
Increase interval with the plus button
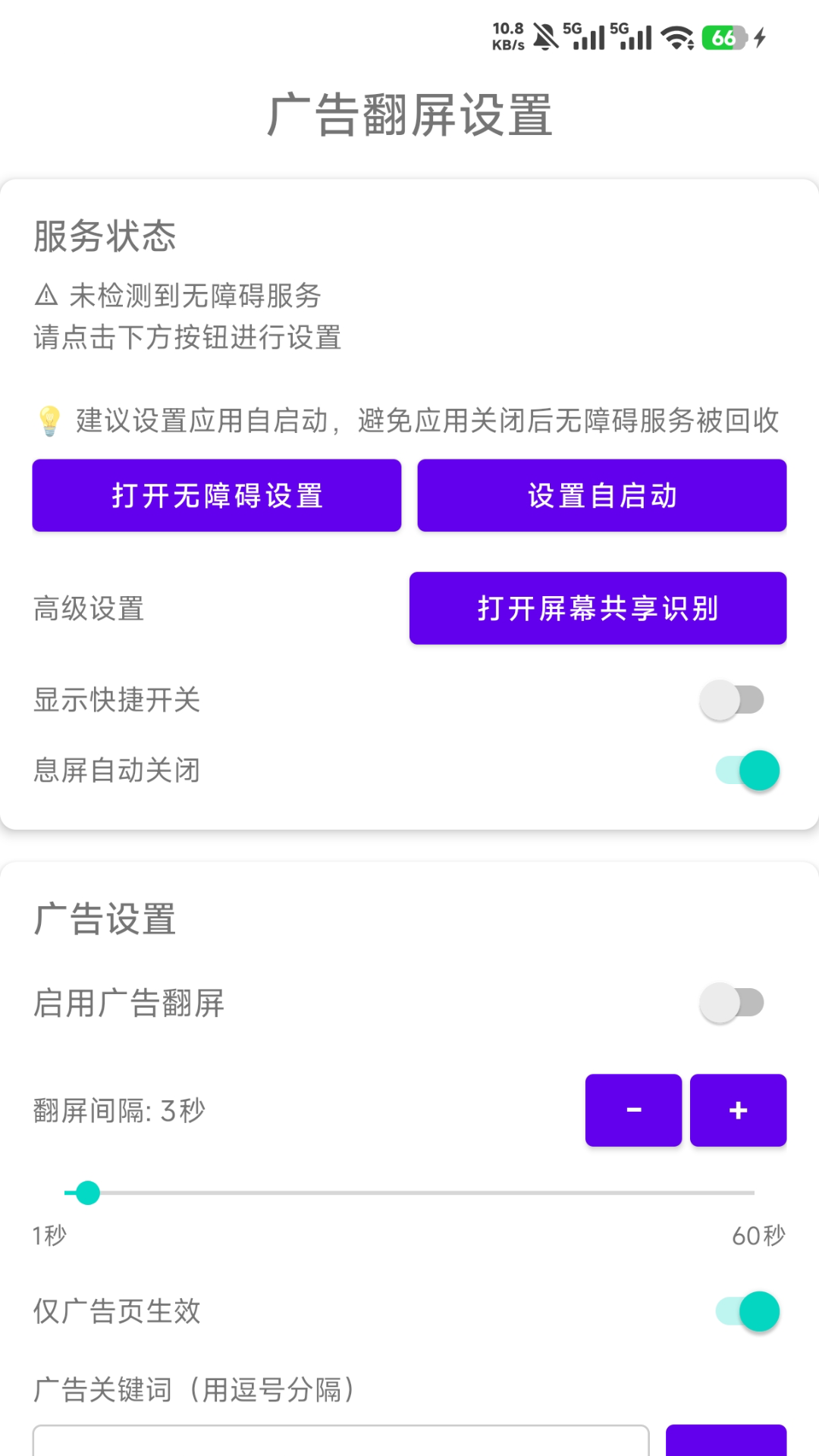738,1110
